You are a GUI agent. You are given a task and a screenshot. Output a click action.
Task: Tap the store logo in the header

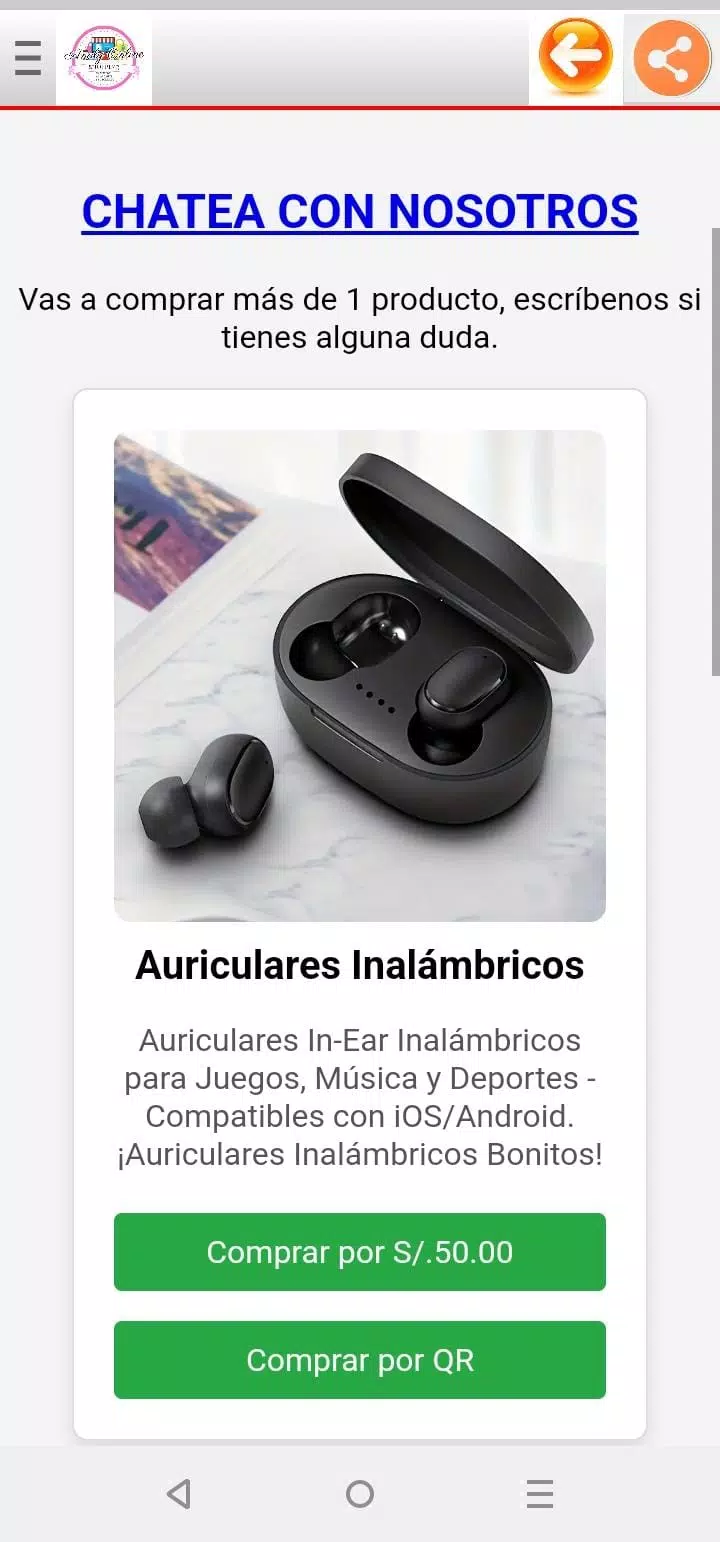click(104, 59)
